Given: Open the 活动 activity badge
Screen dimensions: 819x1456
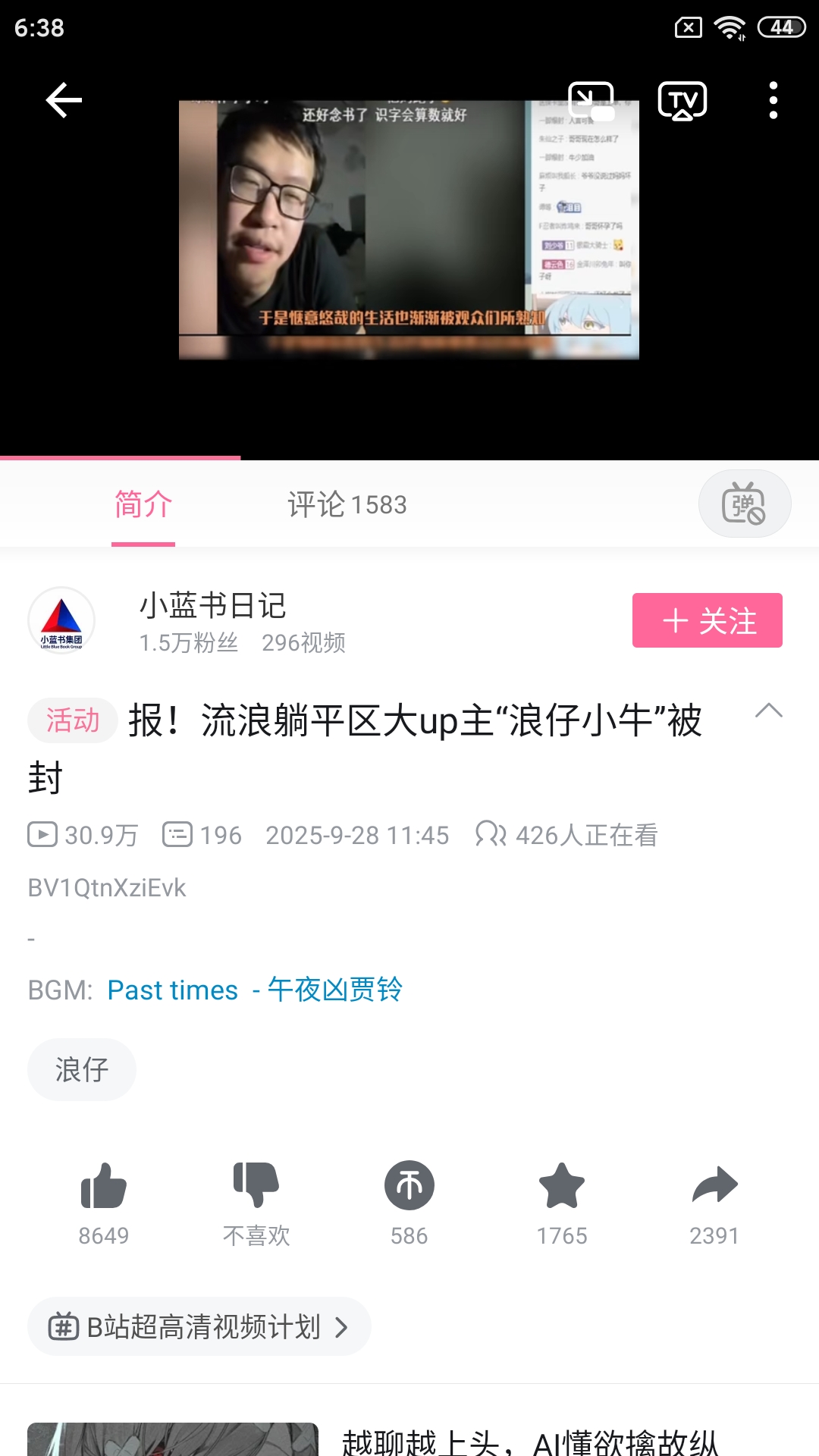Looking at the screenshot, I should coord(73,720).
